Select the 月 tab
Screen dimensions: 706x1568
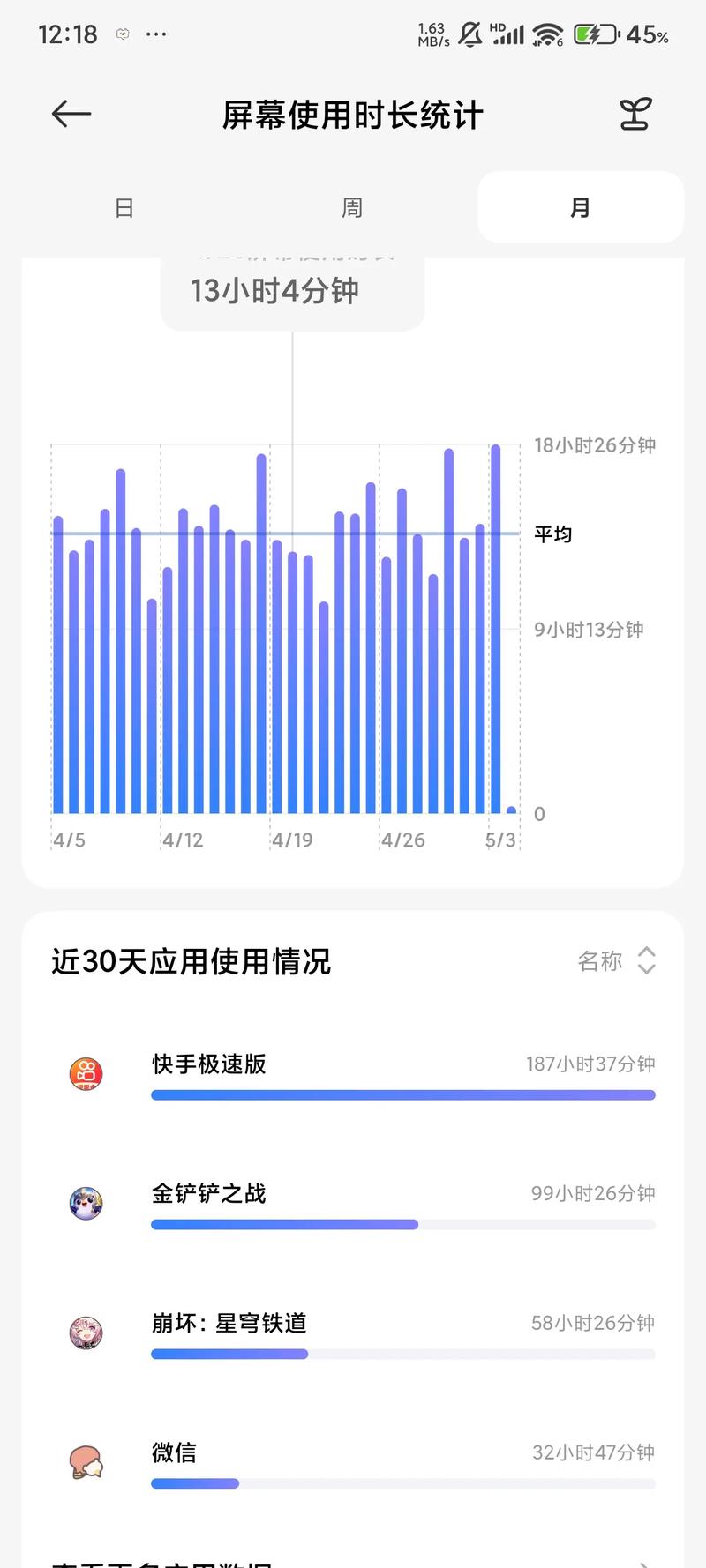coord(580,208)
